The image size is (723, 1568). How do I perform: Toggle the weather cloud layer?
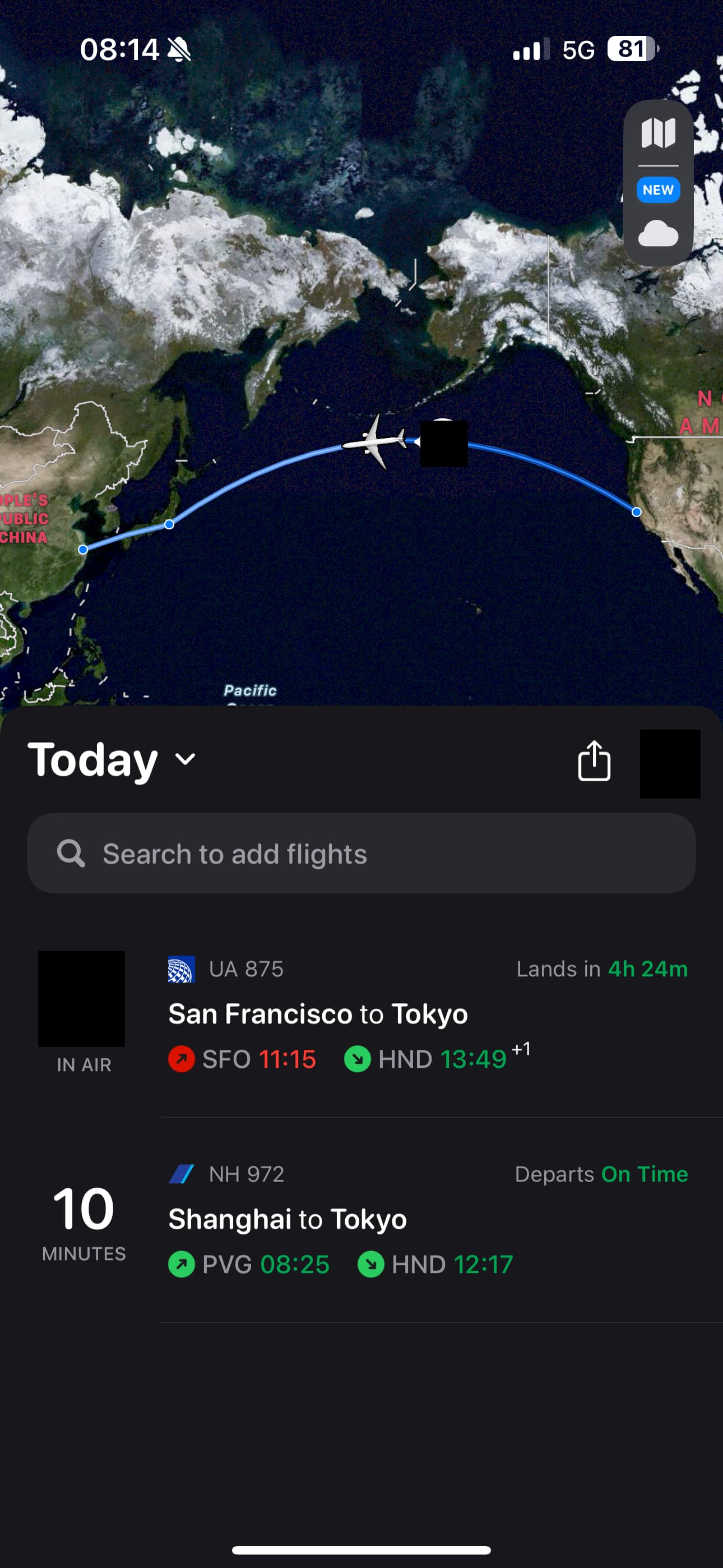click(x=658, y=234)
